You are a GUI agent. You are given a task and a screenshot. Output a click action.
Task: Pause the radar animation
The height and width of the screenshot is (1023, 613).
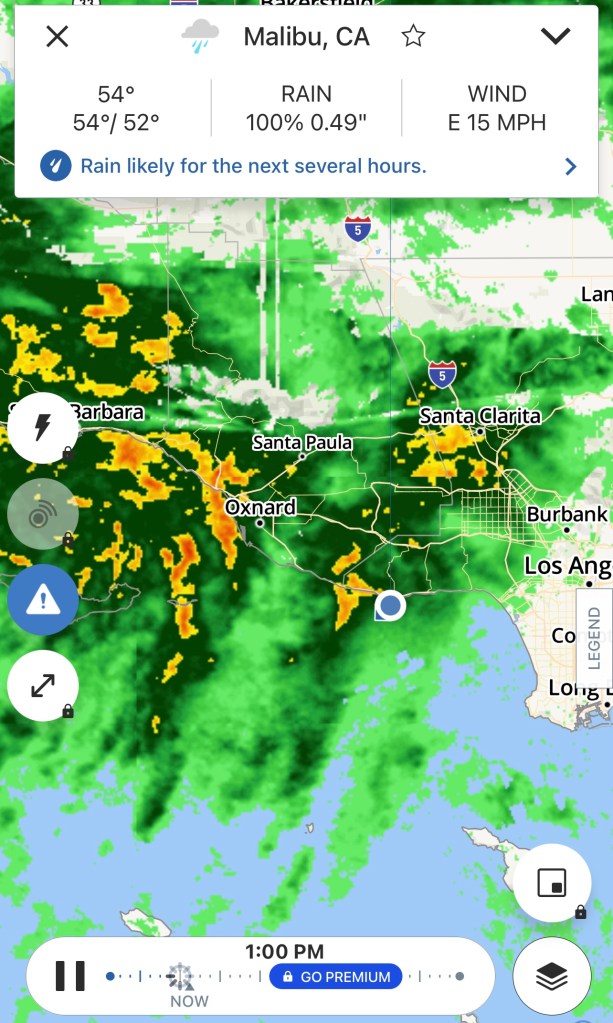[x=70, y=975]
